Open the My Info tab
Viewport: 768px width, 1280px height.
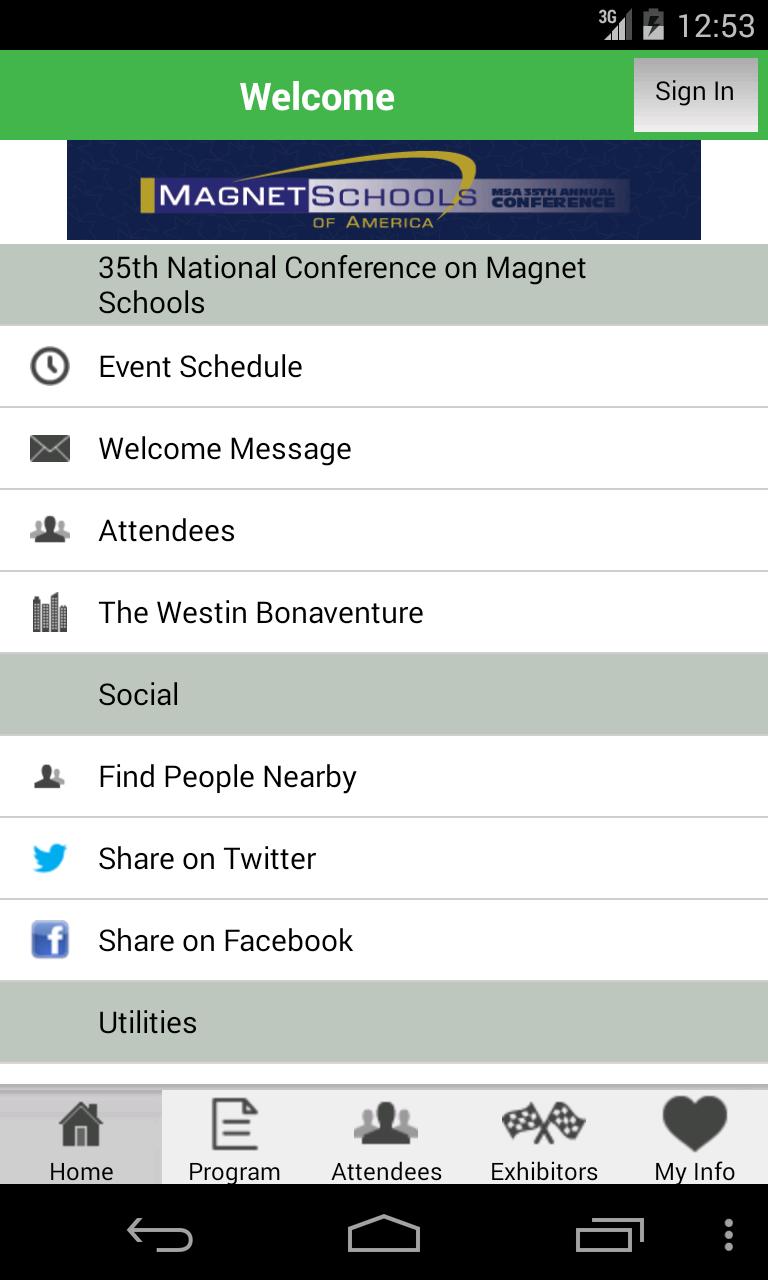coord(694,1138)
